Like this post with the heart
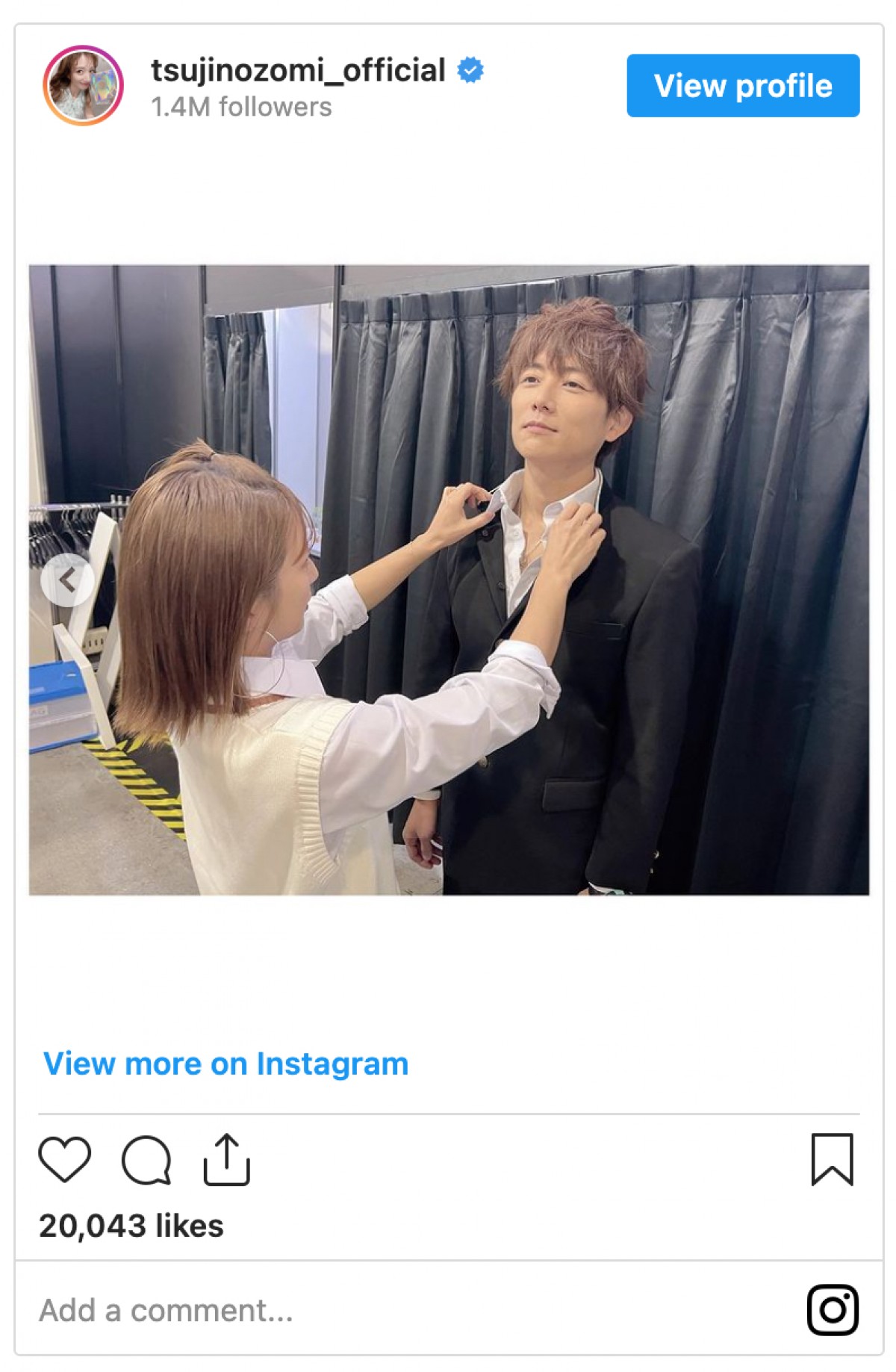 click(x=65, y=1159)
